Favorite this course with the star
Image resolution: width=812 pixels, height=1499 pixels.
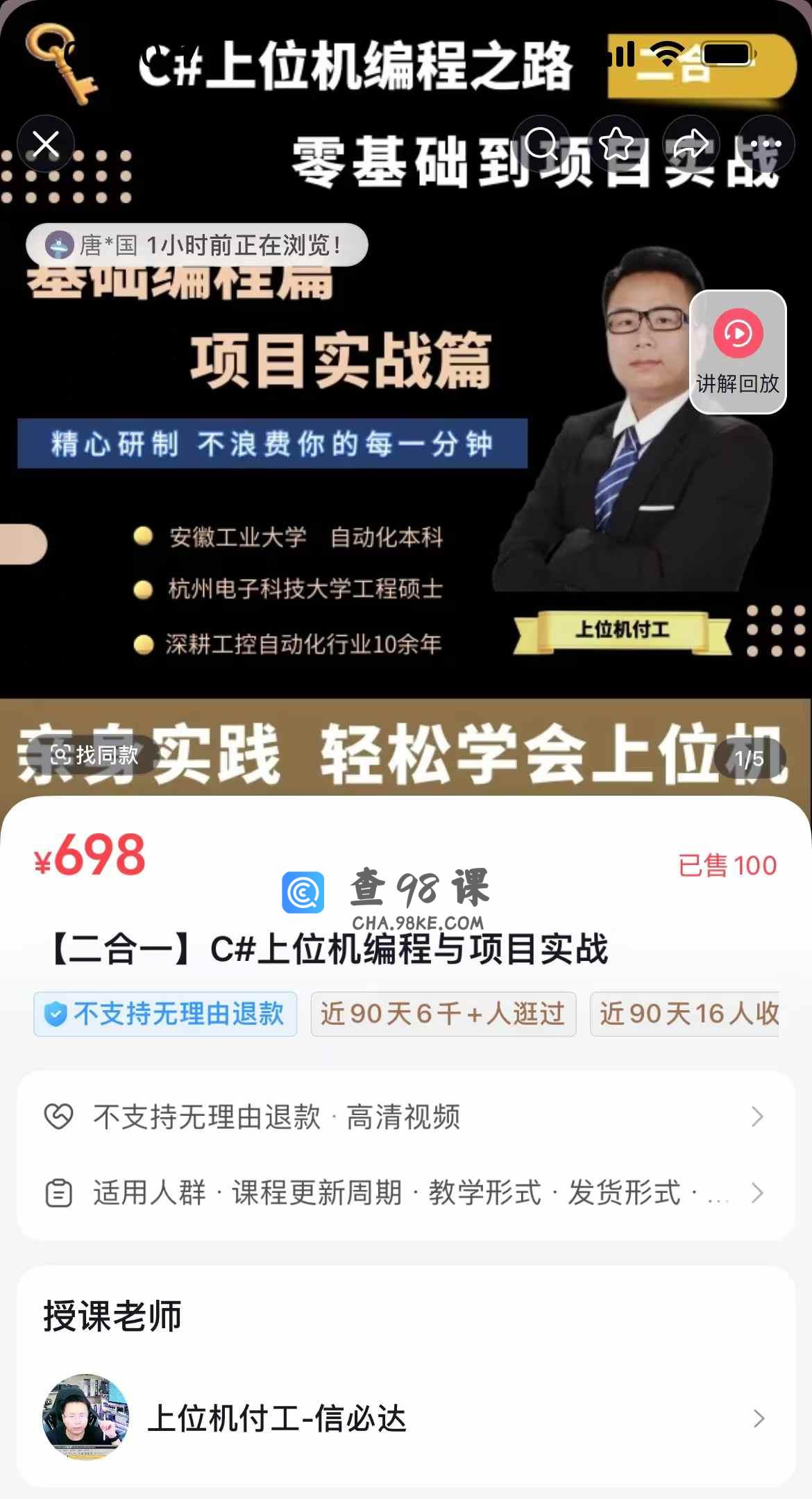click(616, 144)
